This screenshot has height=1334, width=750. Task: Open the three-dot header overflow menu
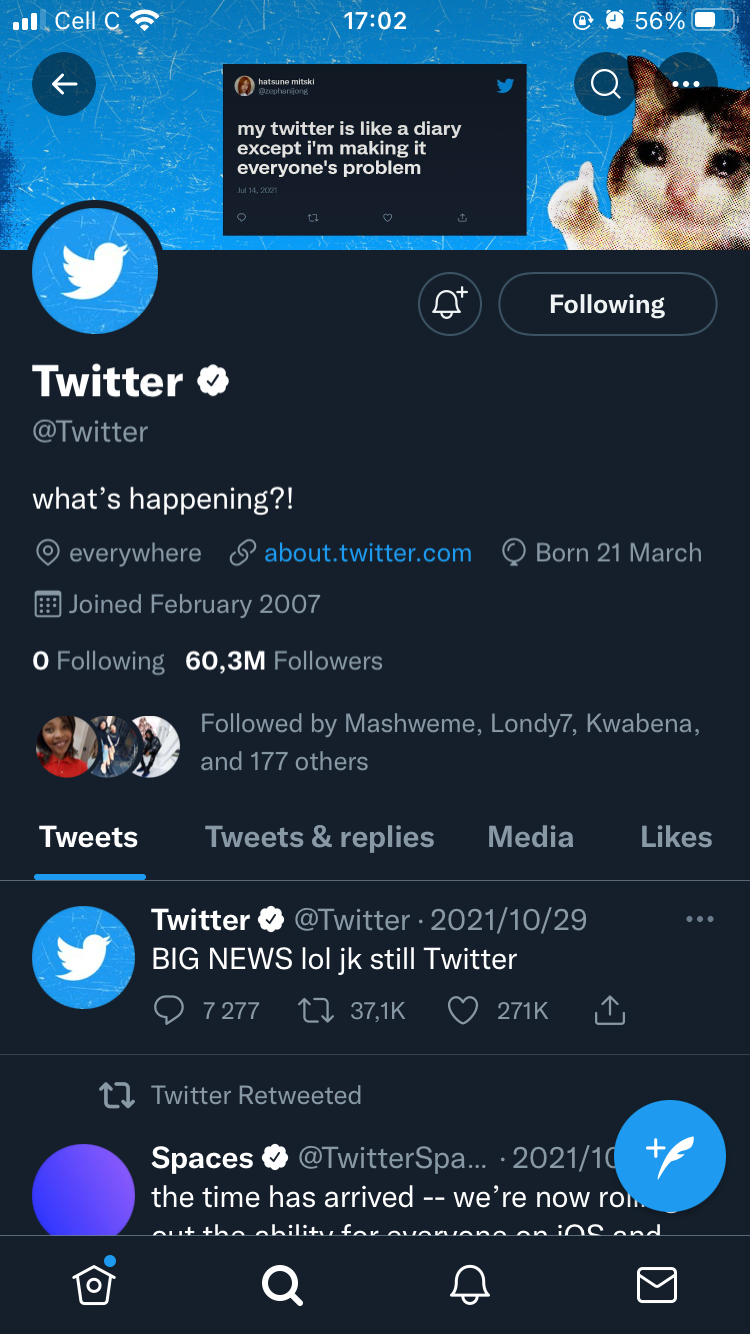click(687, 84)
